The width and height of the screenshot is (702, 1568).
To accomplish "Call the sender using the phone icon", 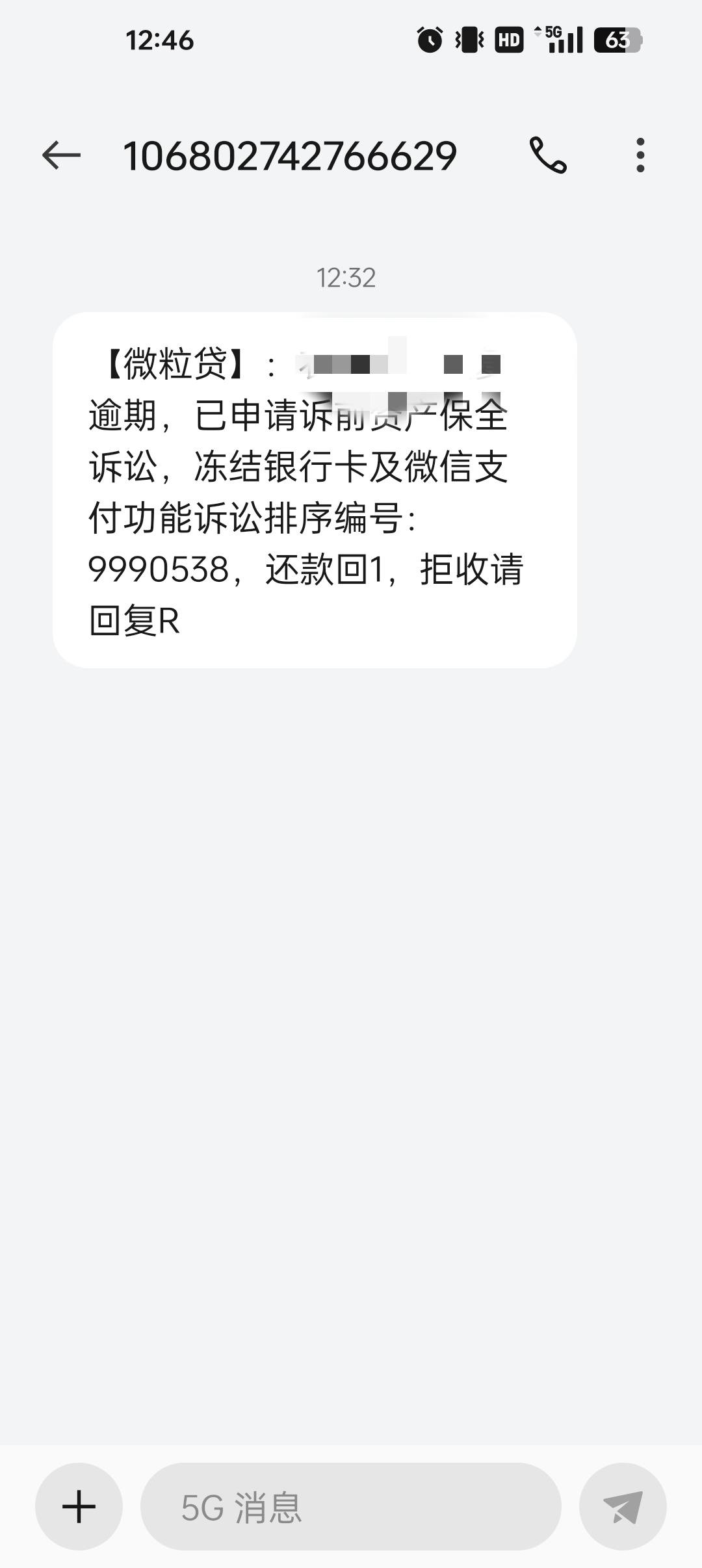I will click(x=548, y=155).
